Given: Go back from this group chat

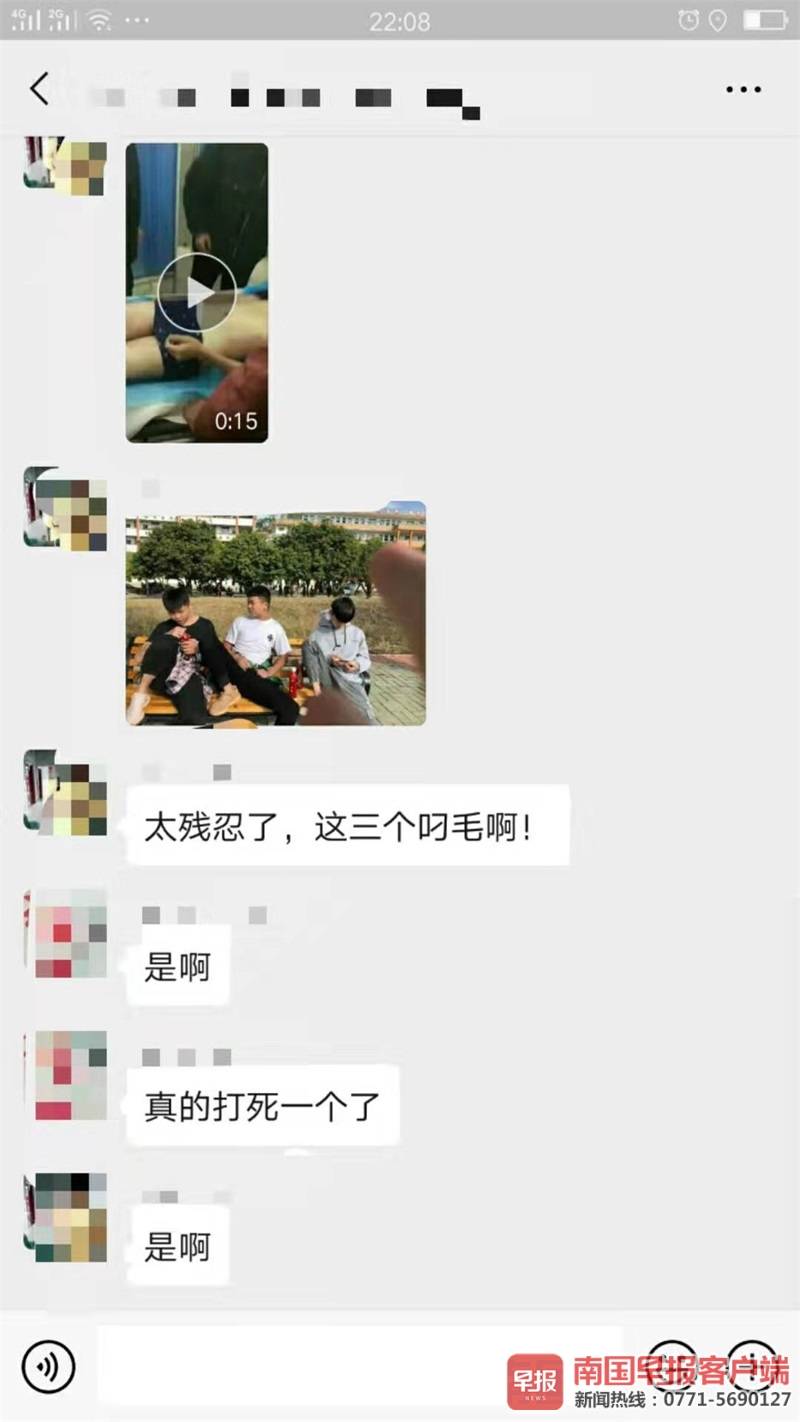Looking at the screenshot, I should [39, 89].
